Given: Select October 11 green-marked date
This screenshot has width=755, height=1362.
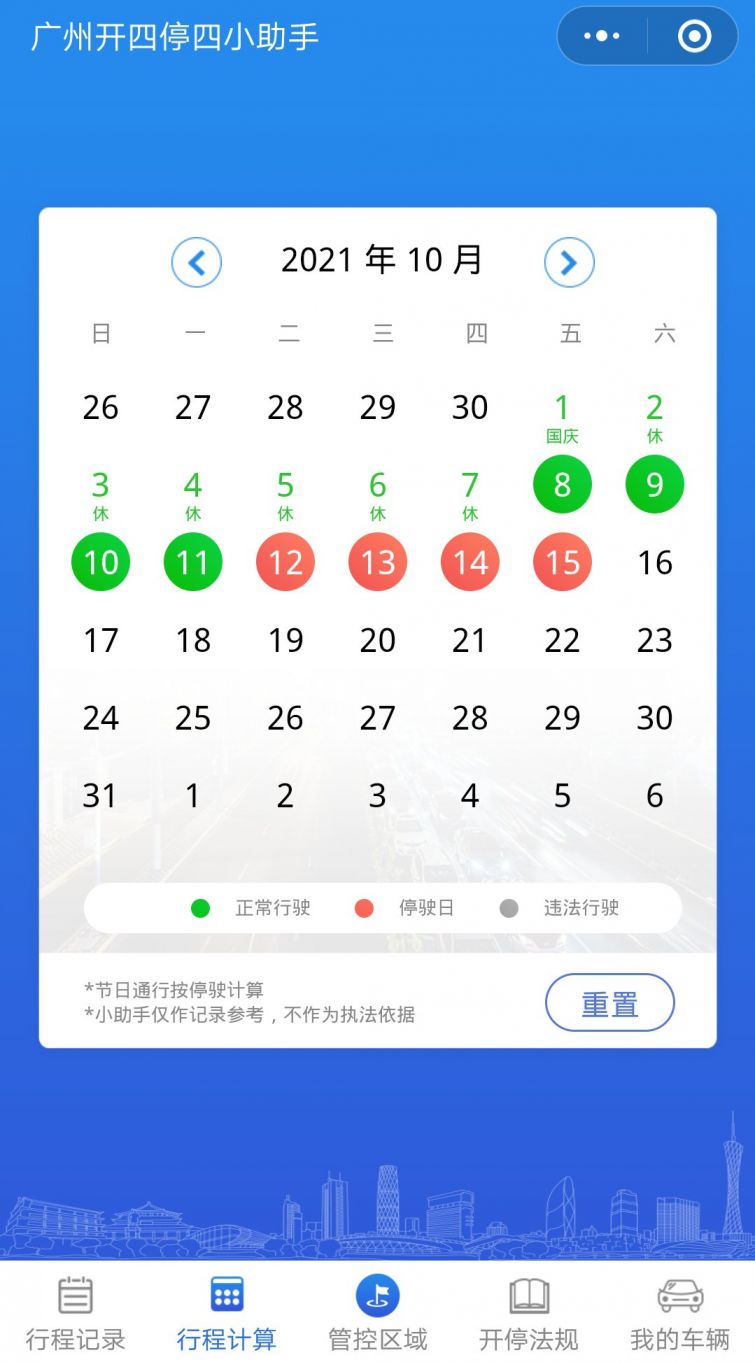Looking at the screenshot, I should (193, 562).
